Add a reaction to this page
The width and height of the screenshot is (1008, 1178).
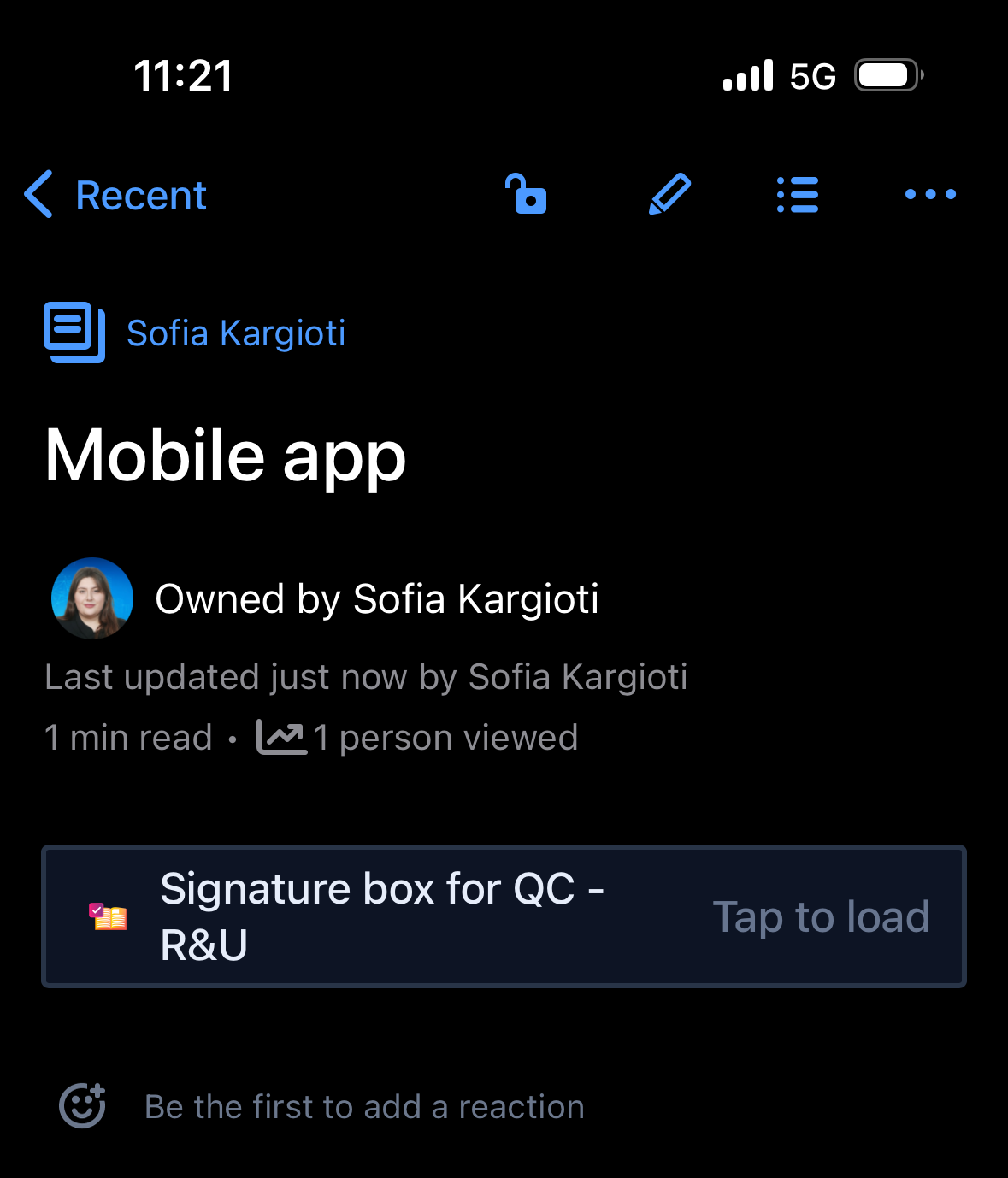[83, 1105]
